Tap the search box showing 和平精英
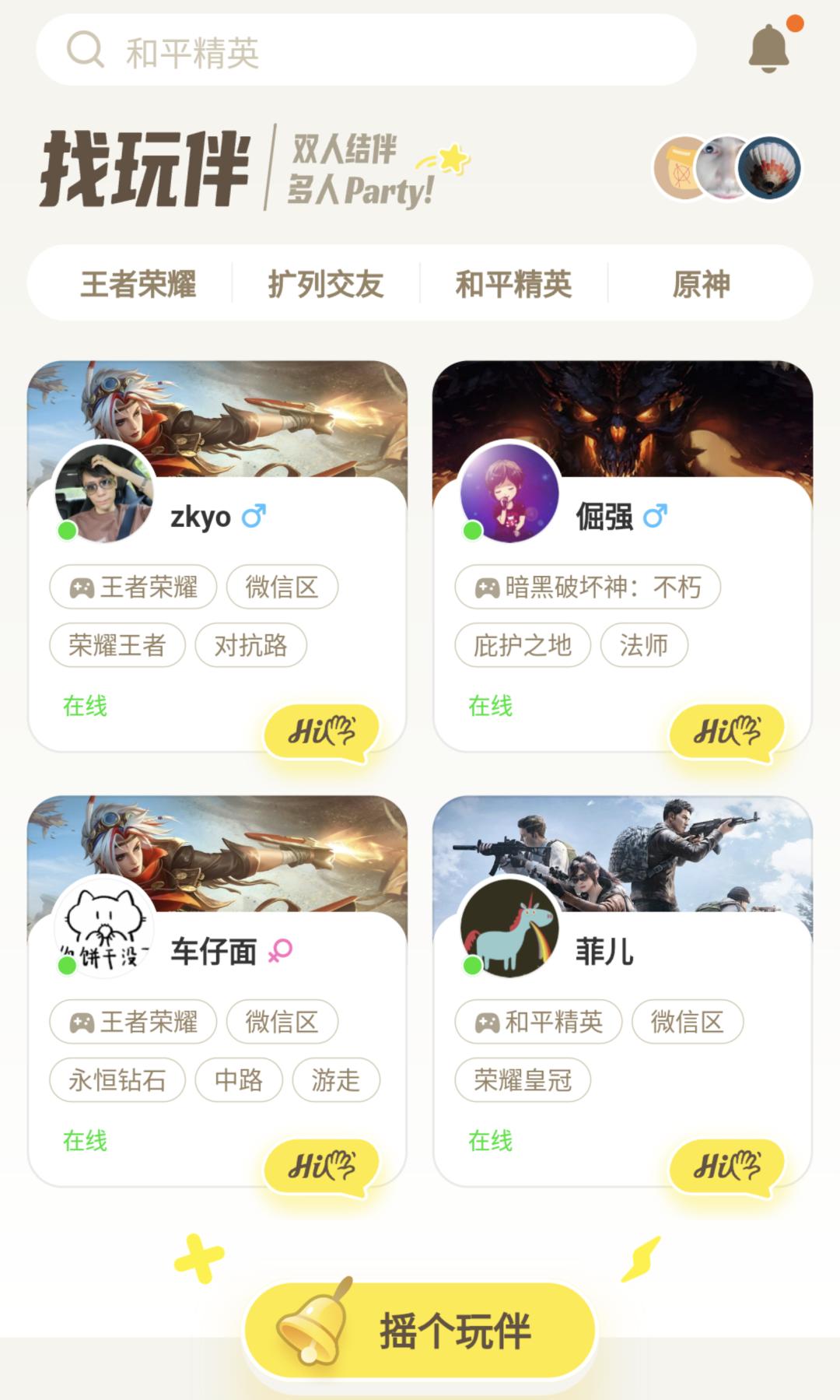The height and width of the screenshot is (1400, 840). (366, 51)
